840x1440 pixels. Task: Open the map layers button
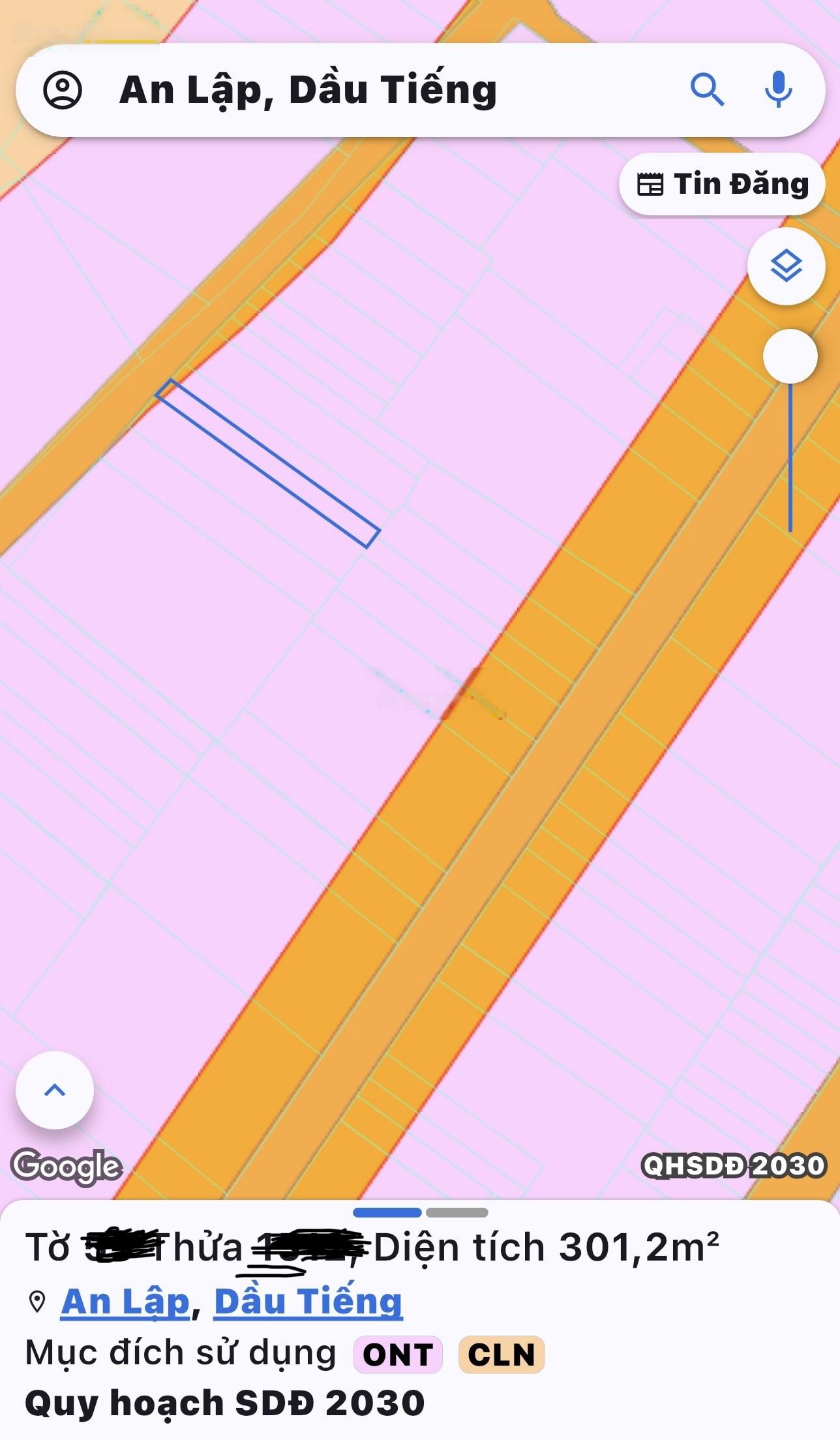786,266
